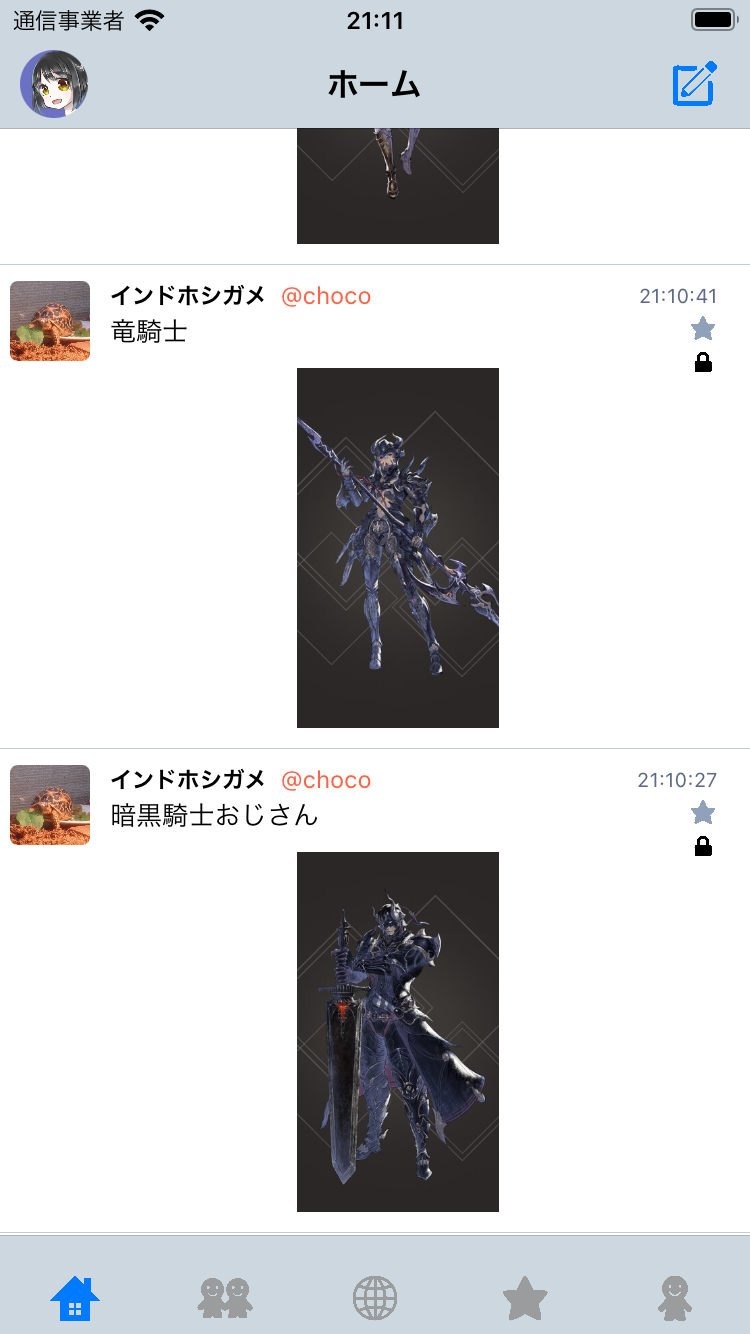Favorite the 竜騎士 post with star
The height and width of the screenshot is (1334, 750).
(703, 328)
